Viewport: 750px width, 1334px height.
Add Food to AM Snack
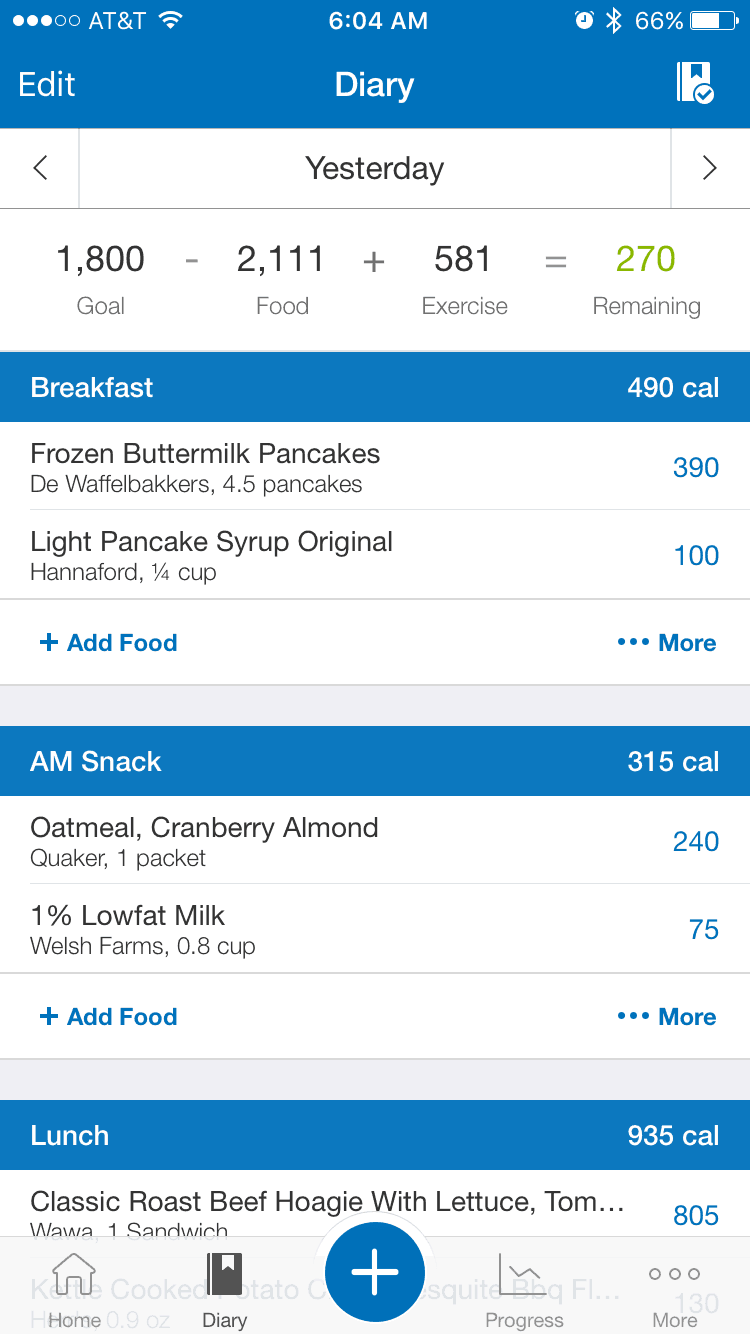point(108,1017)
